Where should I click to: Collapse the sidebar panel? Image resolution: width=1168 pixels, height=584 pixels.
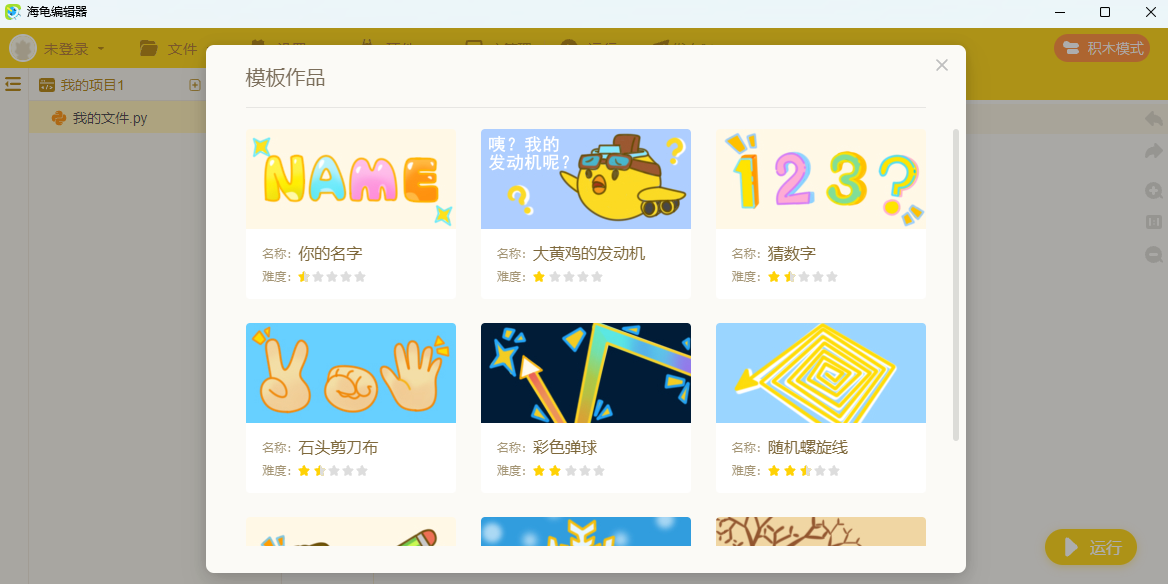click(x=13, y=85)
